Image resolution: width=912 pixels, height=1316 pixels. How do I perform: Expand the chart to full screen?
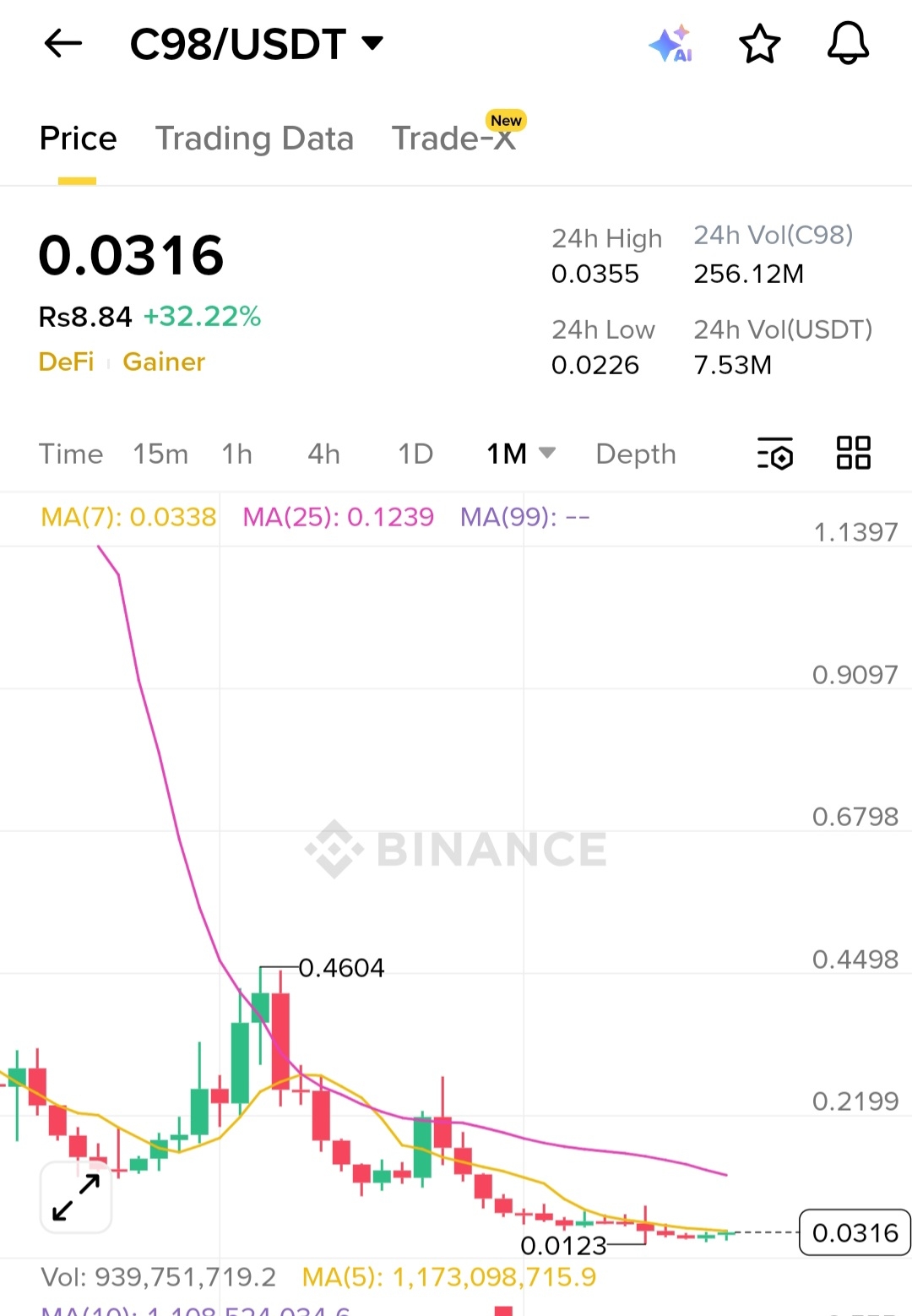76,1197
